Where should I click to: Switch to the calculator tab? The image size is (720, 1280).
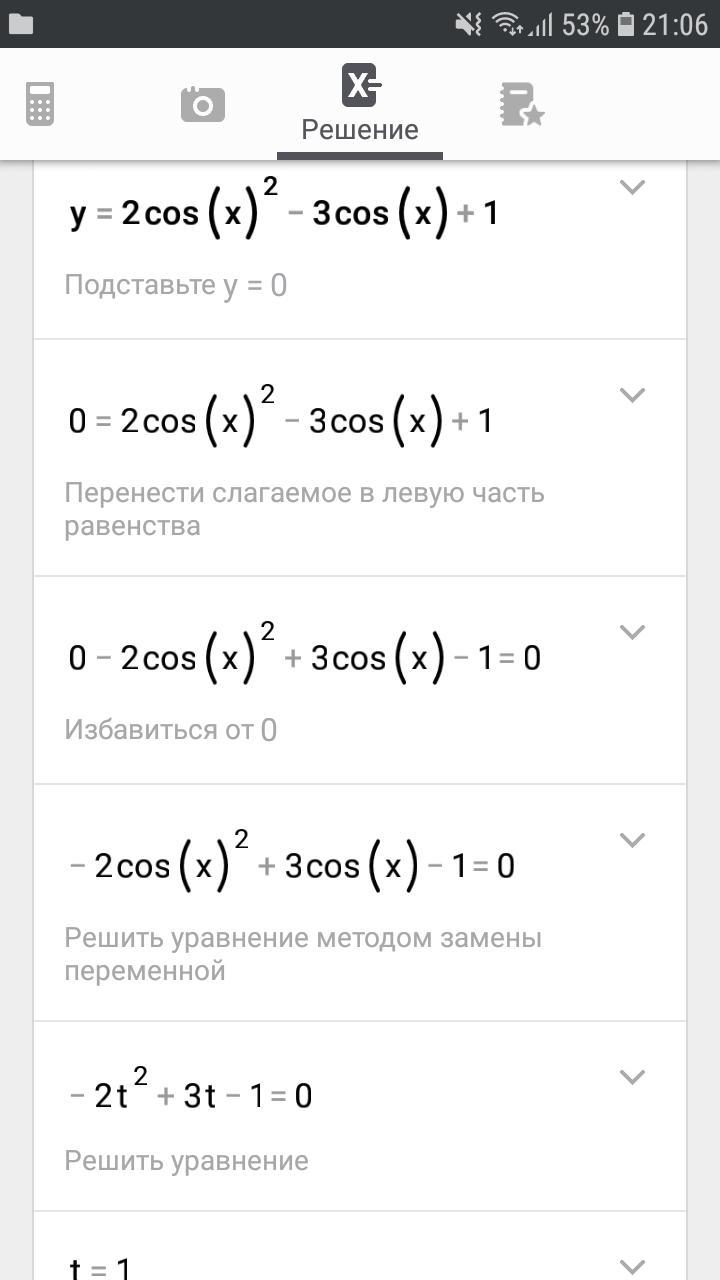point(40,104)
